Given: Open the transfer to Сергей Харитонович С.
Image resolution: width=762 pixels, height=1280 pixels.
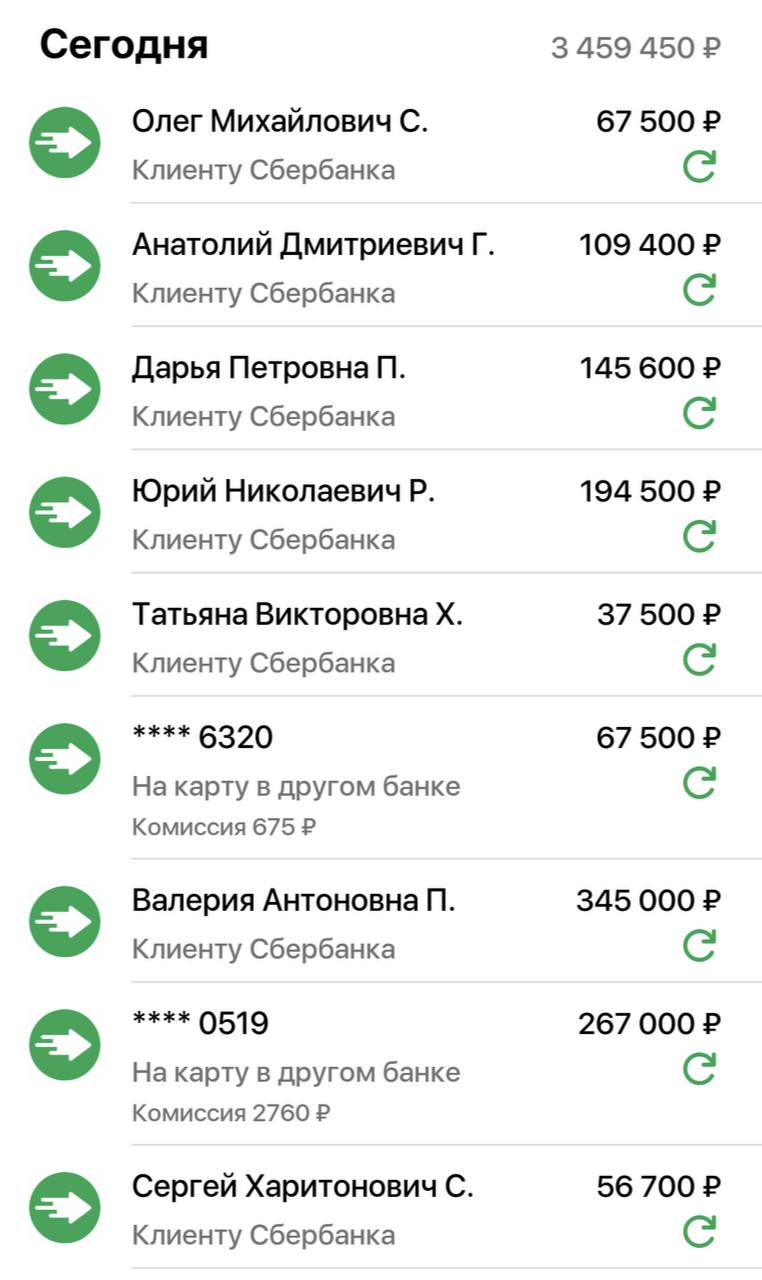Looking at the screenshot, I should coord(302,1187).
